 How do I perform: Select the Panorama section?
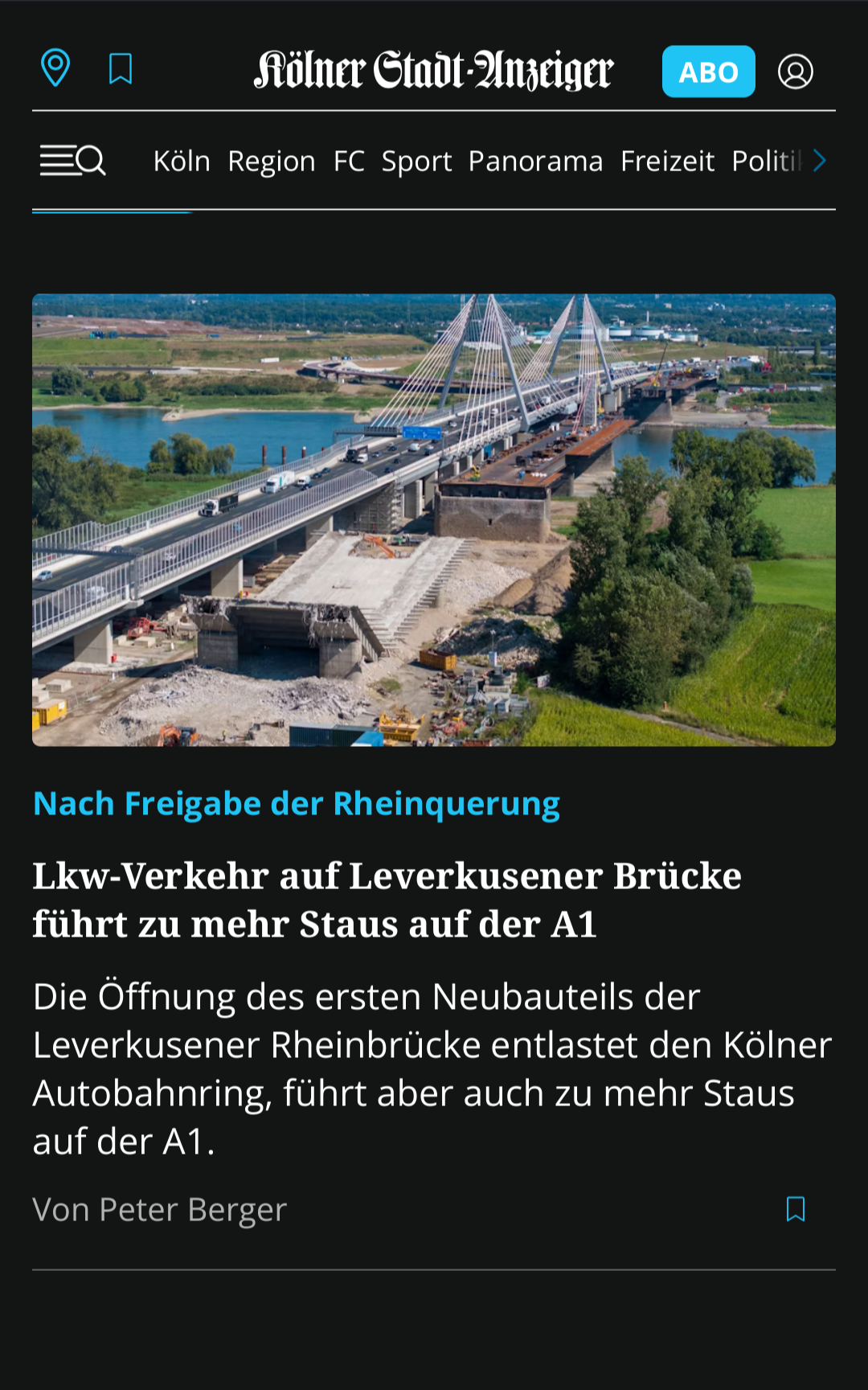pyautogui.click(x=535, y=161)
